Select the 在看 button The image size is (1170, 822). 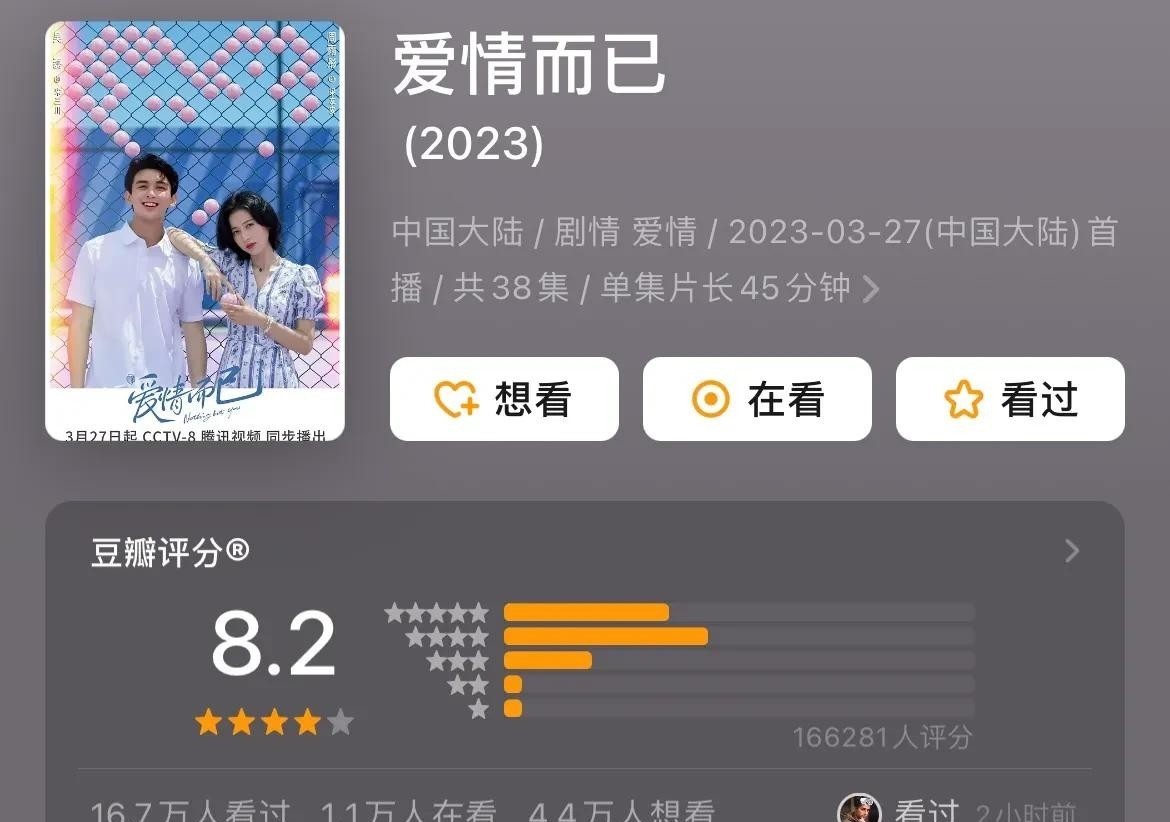pyautogui.click(x=757, y=399)
